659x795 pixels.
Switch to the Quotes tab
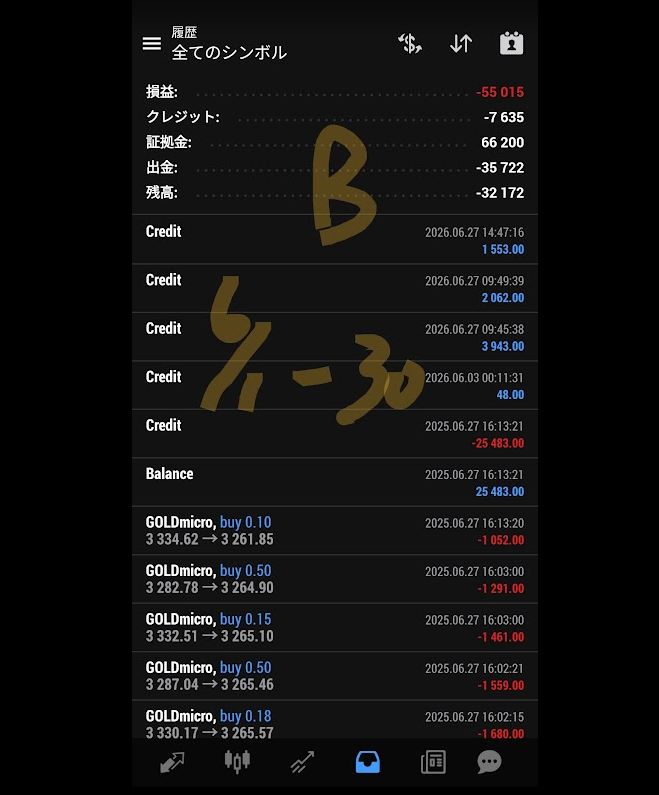(172, 763)
